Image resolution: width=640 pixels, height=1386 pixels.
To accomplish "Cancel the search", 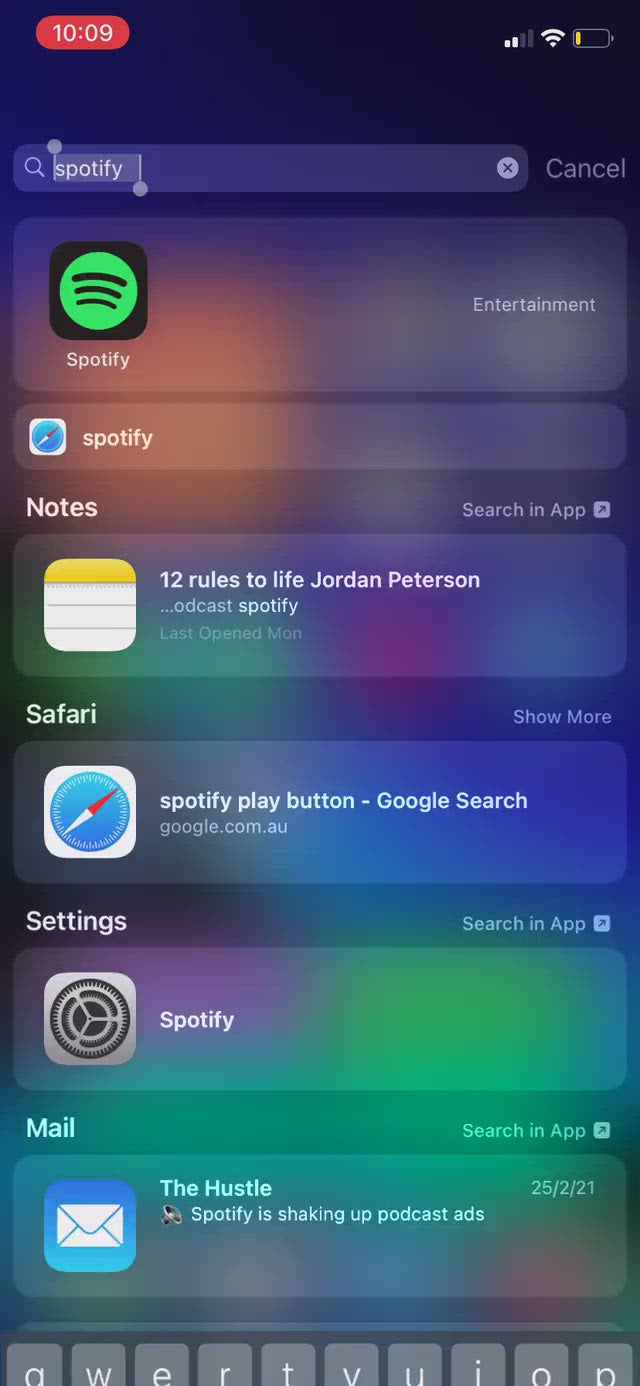I will pos(585,168).
